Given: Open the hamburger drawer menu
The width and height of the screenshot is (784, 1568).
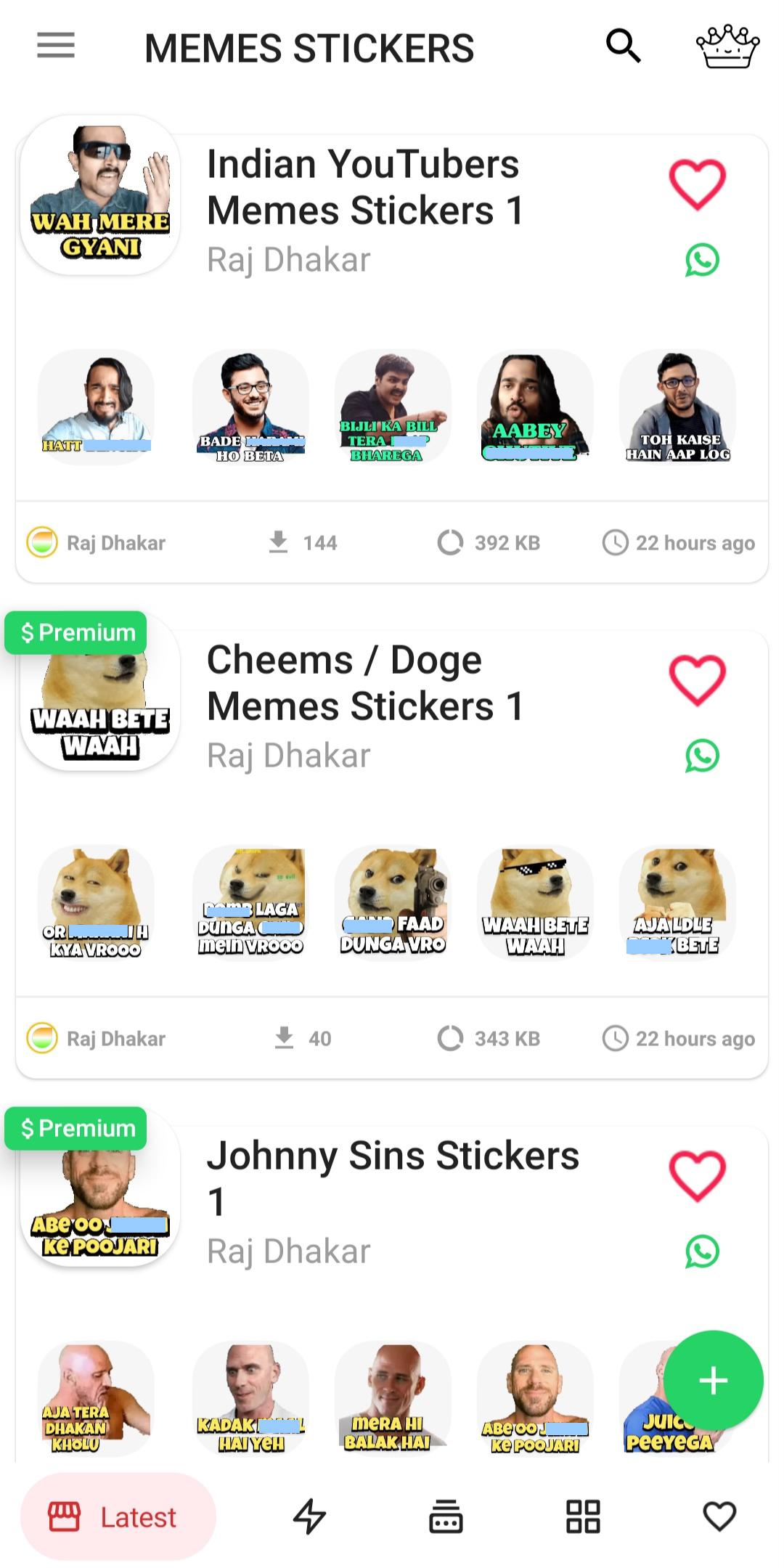Looking at the screenshot, I should pyautogui.click(x=56, y=46).
